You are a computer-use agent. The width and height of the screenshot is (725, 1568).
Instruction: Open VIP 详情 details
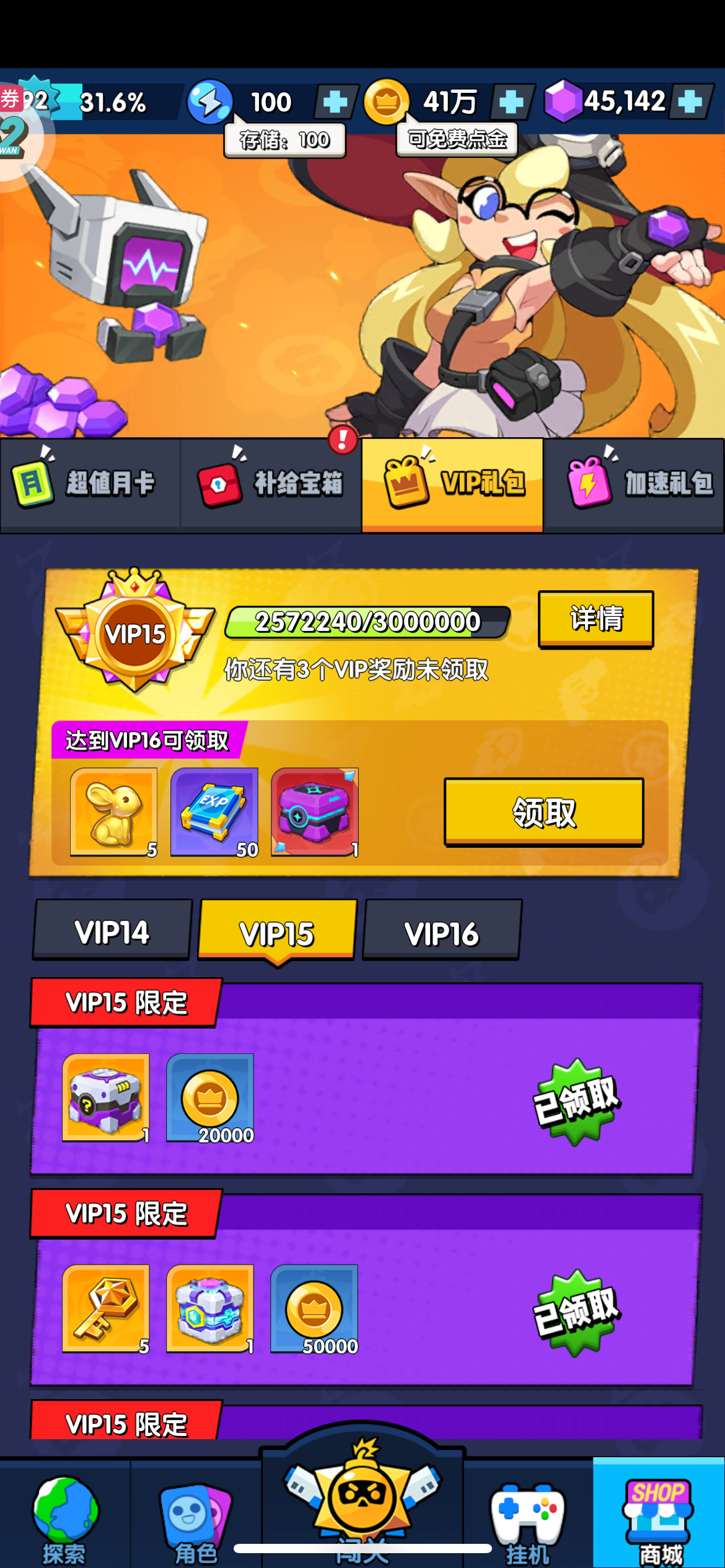point(596,619)
